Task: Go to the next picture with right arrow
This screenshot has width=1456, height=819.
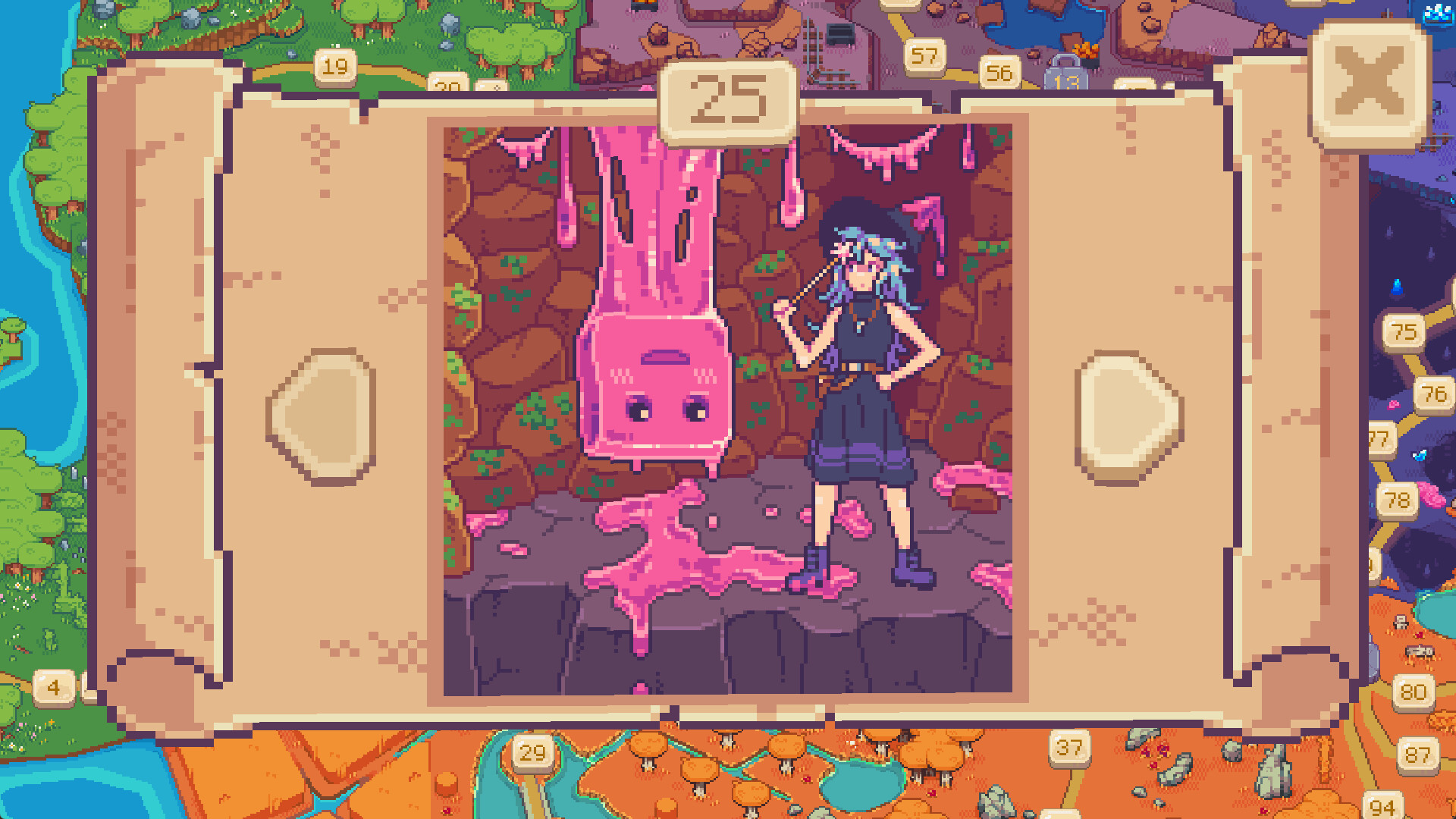Action: [x=1128, y=416]
